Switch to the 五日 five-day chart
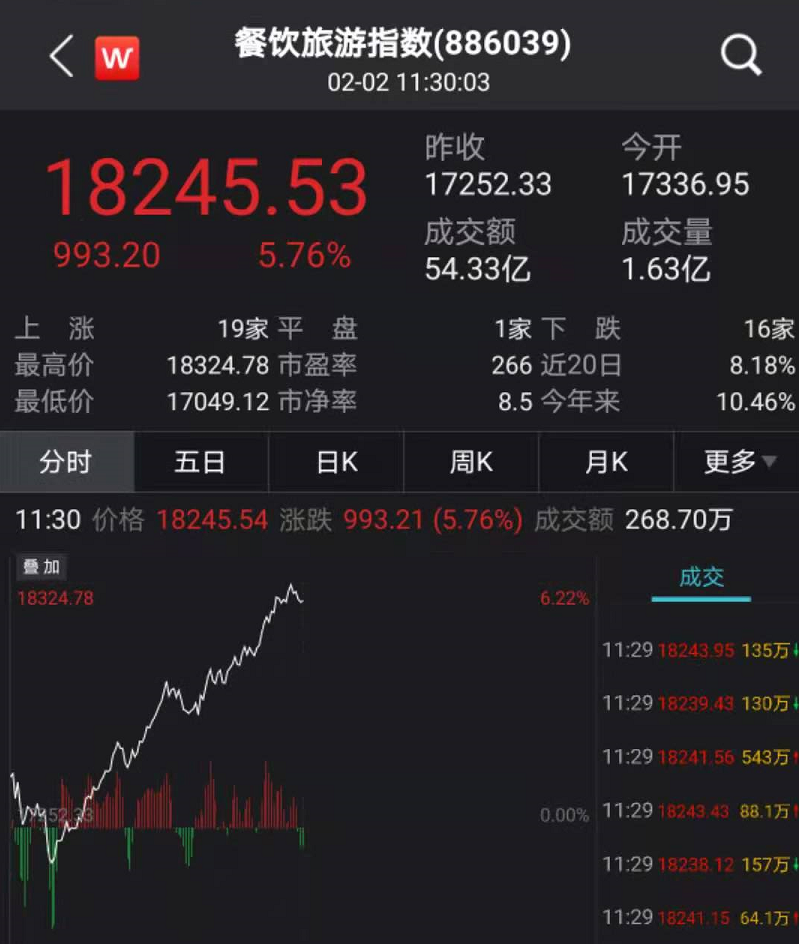 [x=201, y=462]
